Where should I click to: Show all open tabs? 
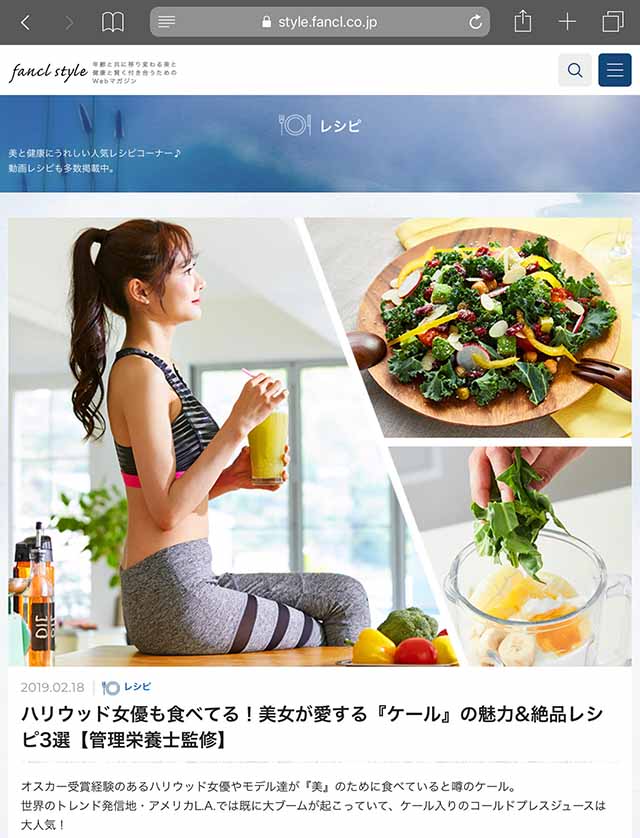click(x=612, y=22)
